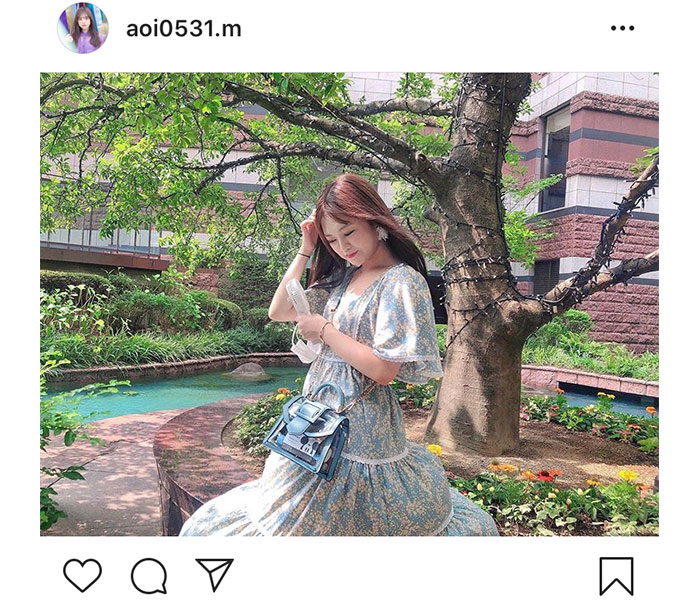The image size is (700, 600).
Task: Open aoi0531.m profile picture
Action: [83, 28]
